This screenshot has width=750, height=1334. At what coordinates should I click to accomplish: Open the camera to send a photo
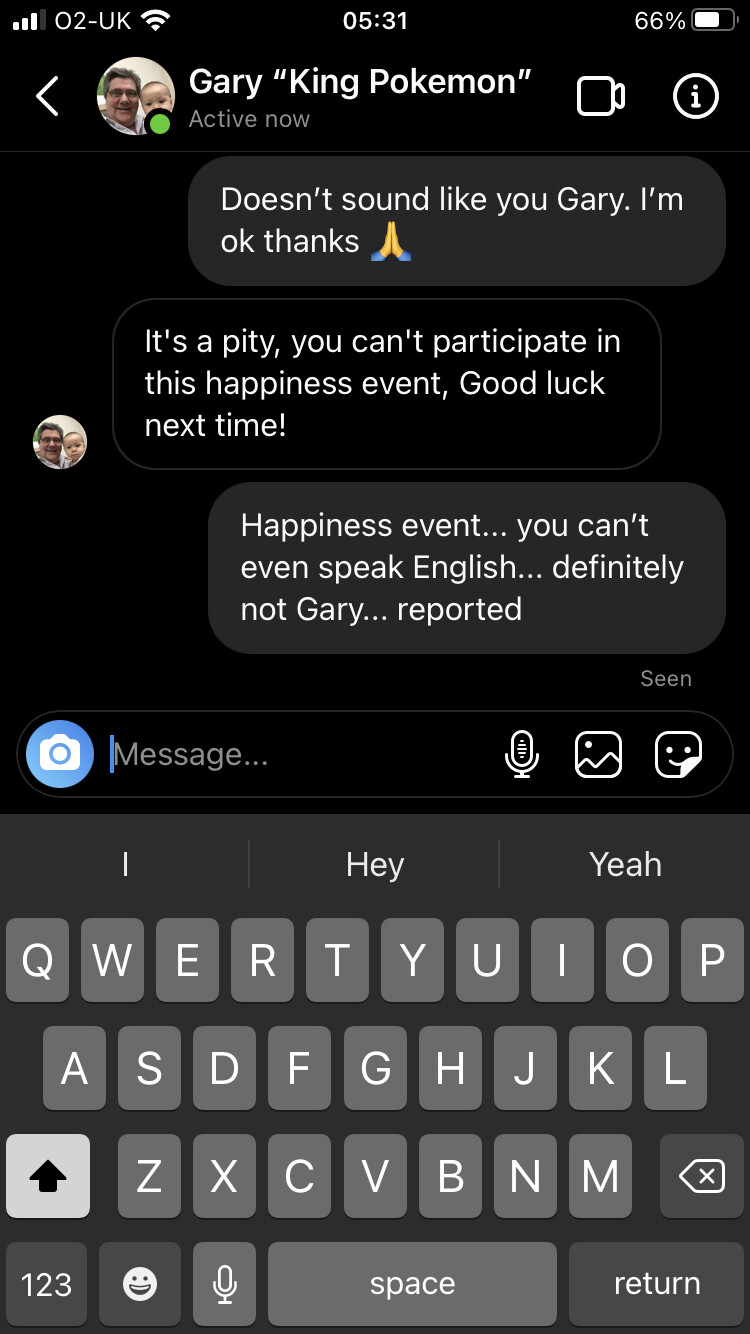pos(60,754)
